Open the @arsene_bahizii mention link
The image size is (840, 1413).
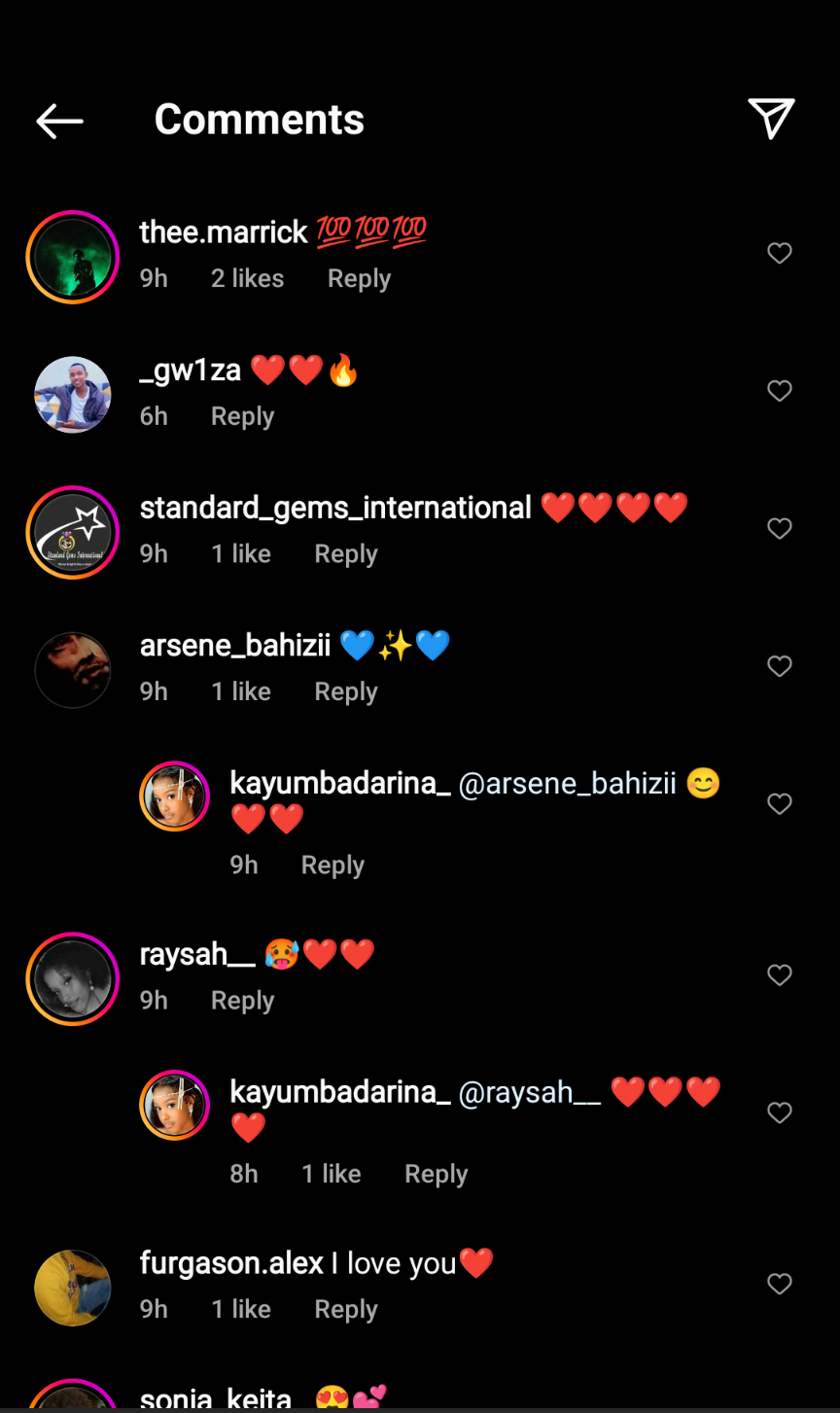(x=567, y=784)
